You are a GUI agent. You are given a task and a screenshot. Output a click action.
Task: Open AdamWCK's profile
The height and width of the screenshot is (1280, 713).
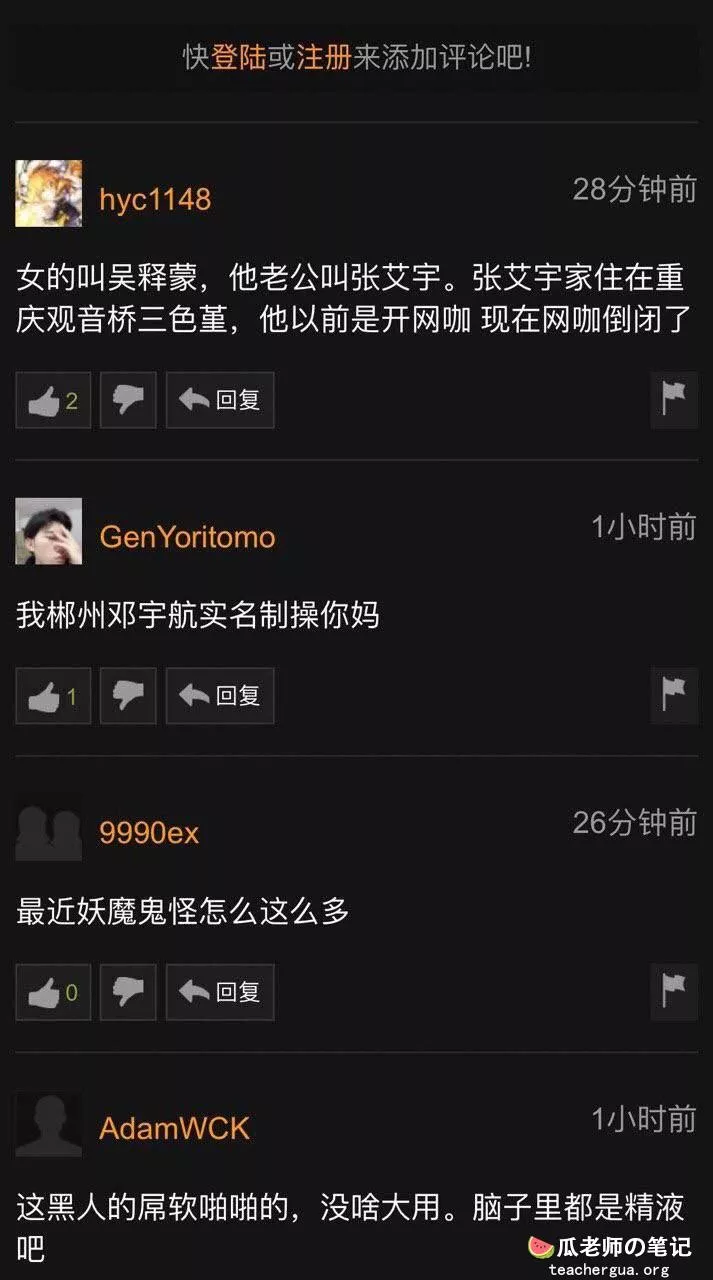[174, 1129]
